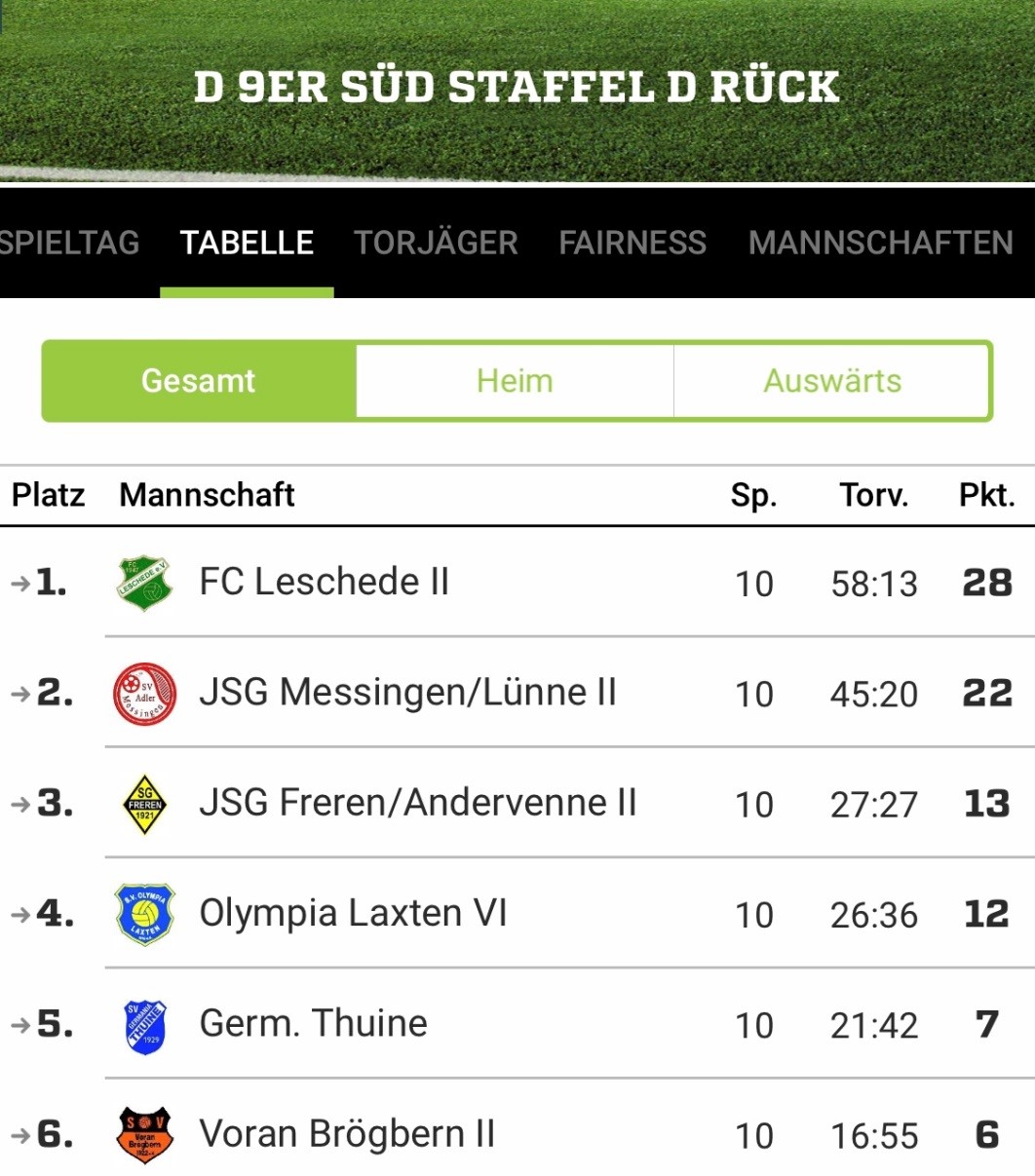
Task: Go to the Mannschaften tab
Action: coord(880,243)
